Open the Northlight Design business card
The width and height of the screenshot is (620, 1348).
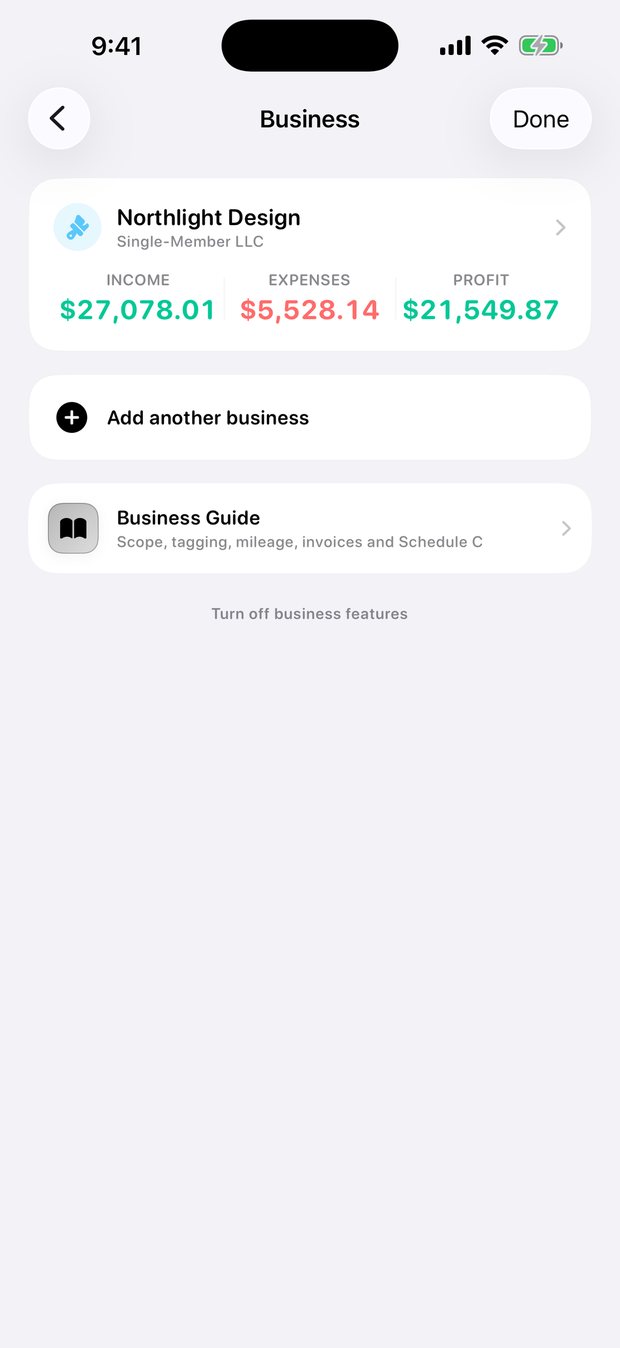click(310, 265)
